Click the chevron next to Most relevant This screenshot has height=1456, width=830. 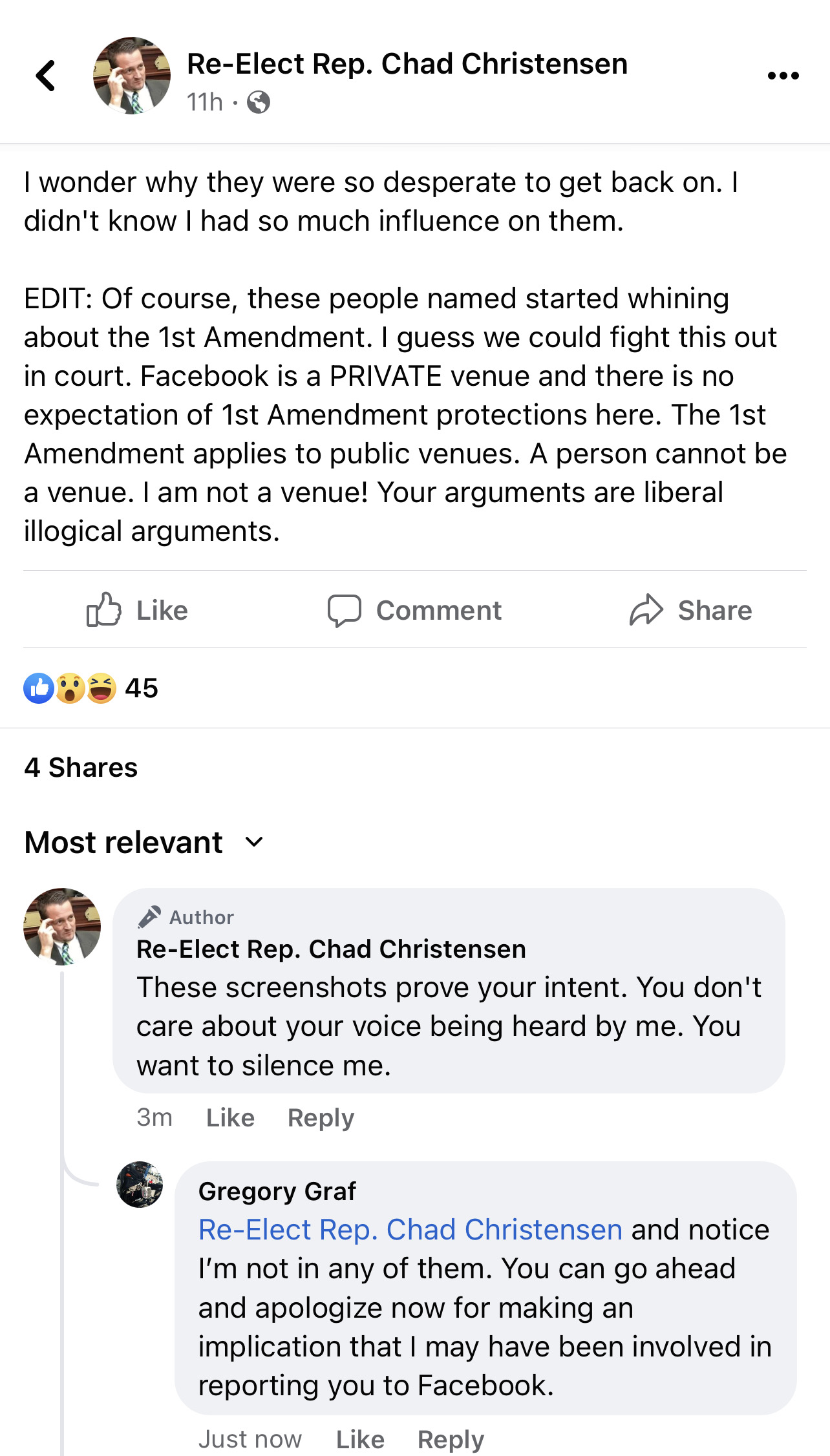(253, 842)
